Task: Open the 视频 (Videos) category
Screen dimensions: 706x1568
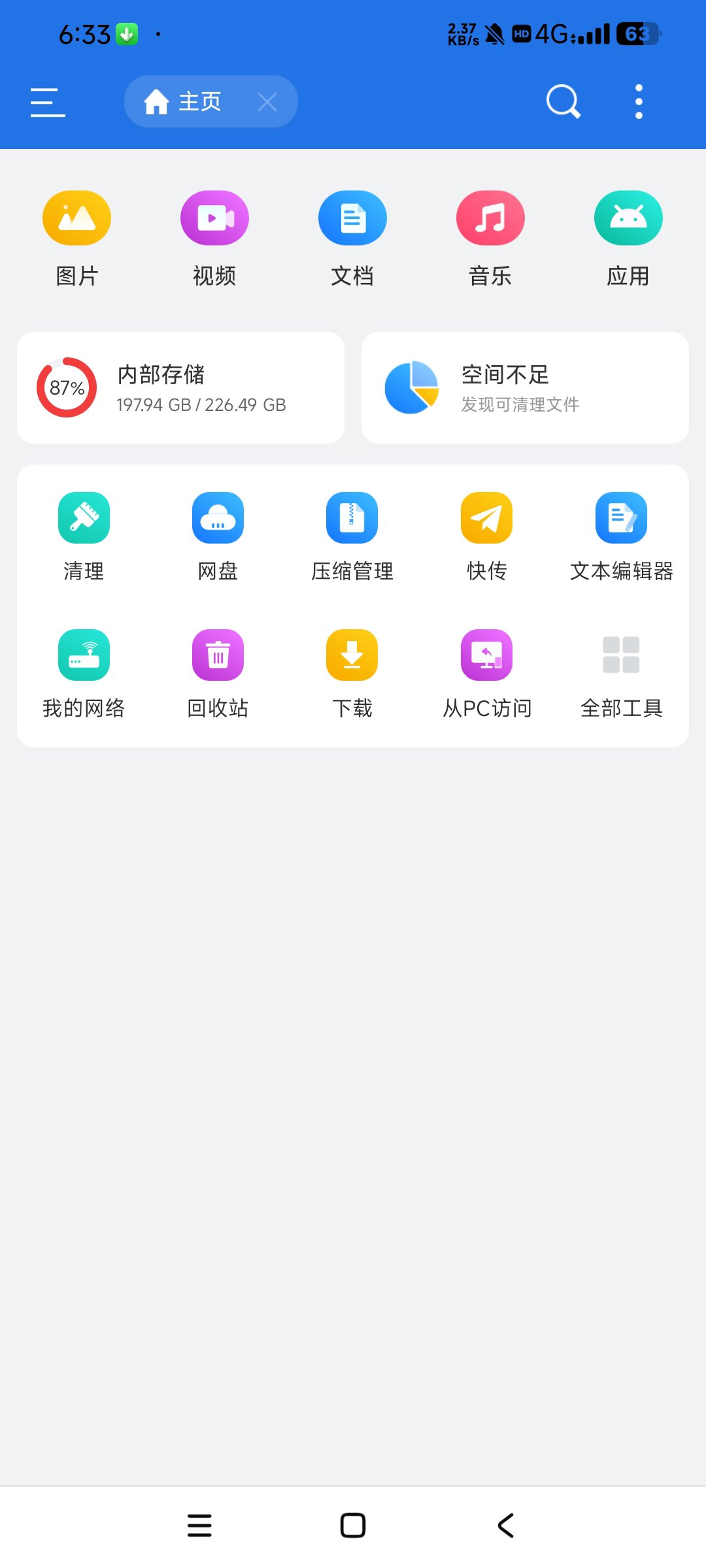Action: [214, 238]
